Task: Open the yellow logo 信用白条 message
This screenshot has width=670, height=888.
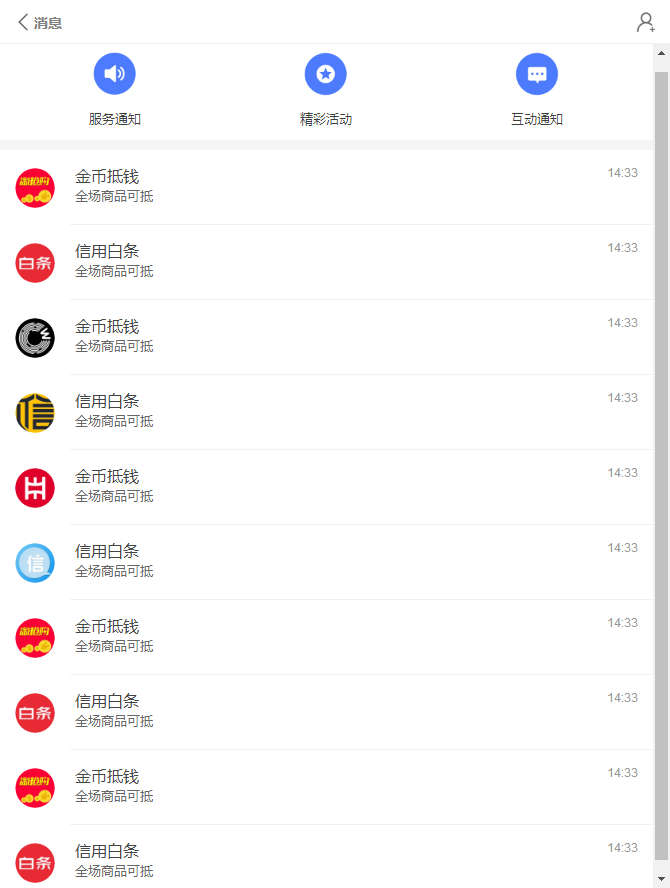Action: (x=330, y=412)
